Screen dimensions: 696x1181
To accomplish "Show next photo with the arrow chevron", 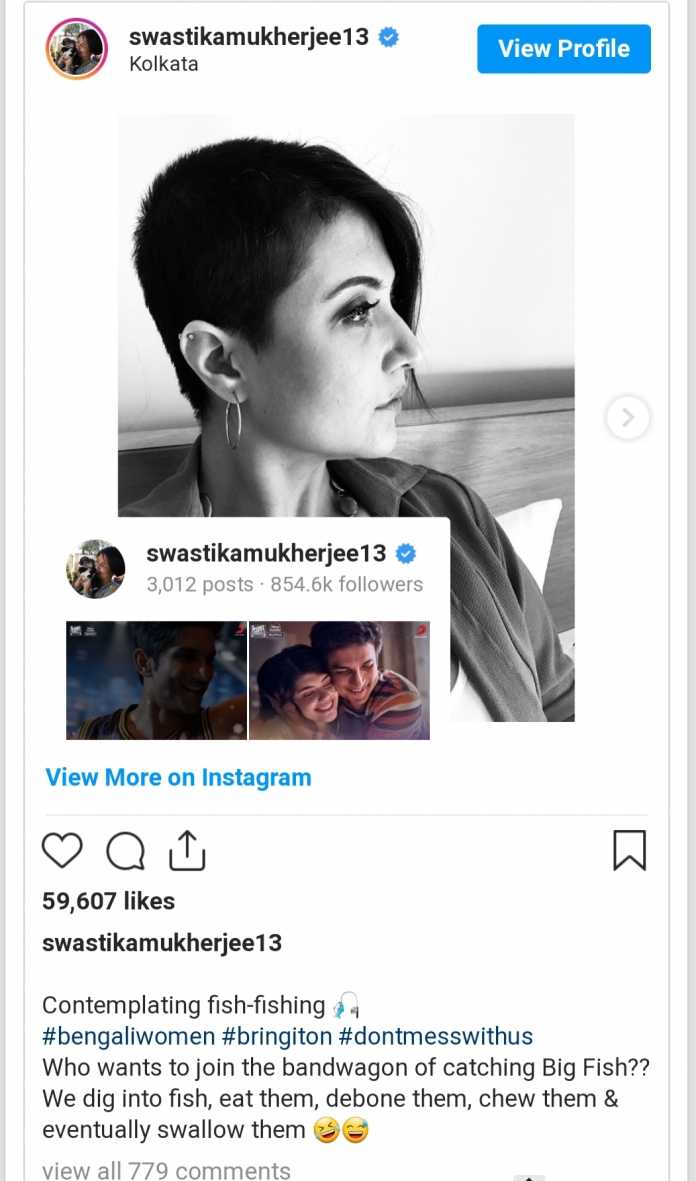I will 627,417.
